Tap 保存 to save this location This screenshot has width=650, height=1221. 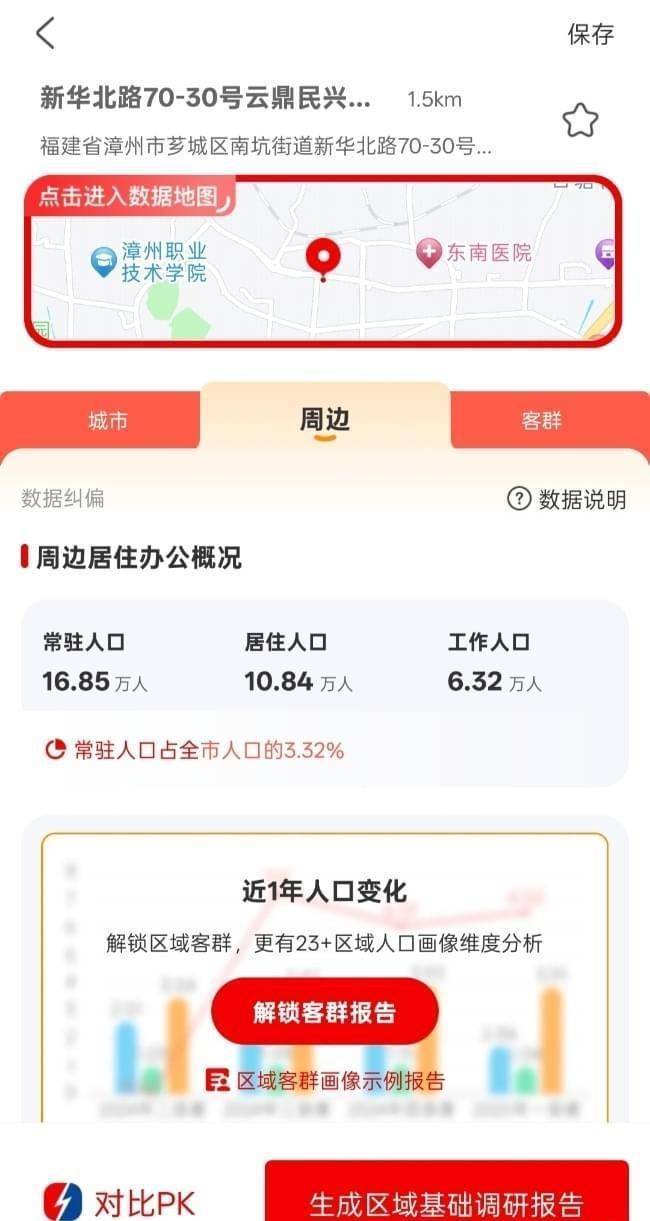[x=590, y=34]
